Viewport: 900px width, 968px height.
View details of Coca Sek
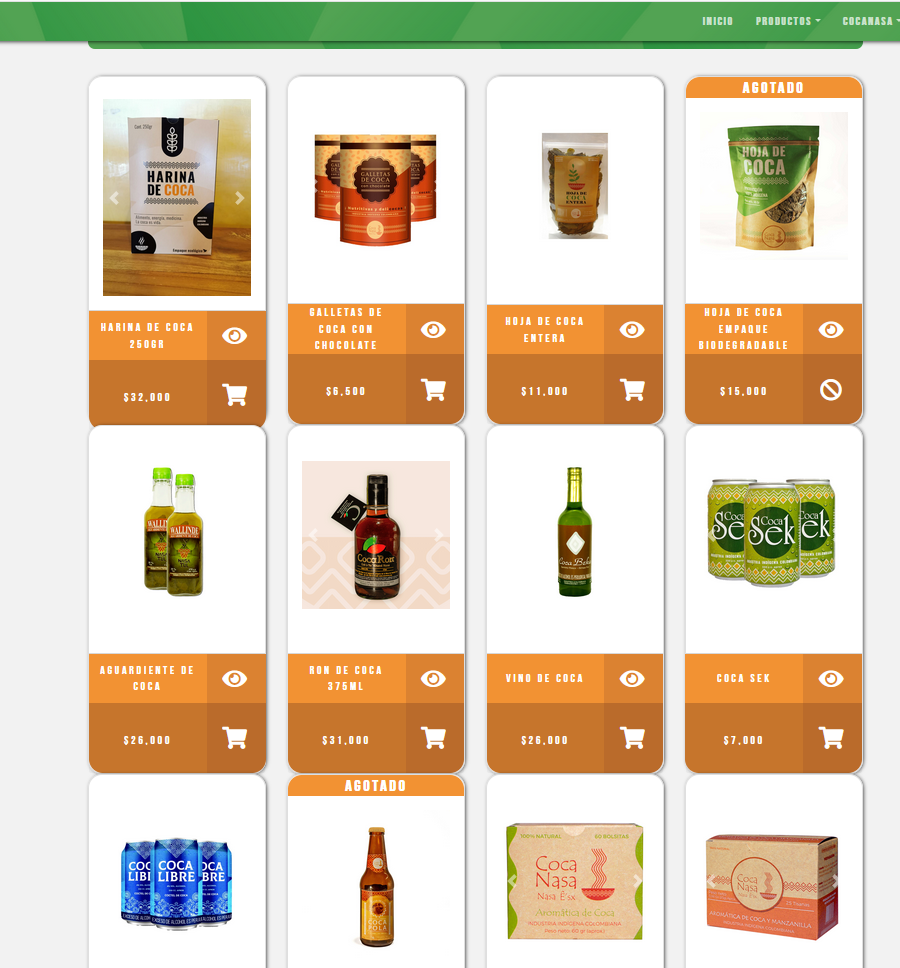point(831,679)
